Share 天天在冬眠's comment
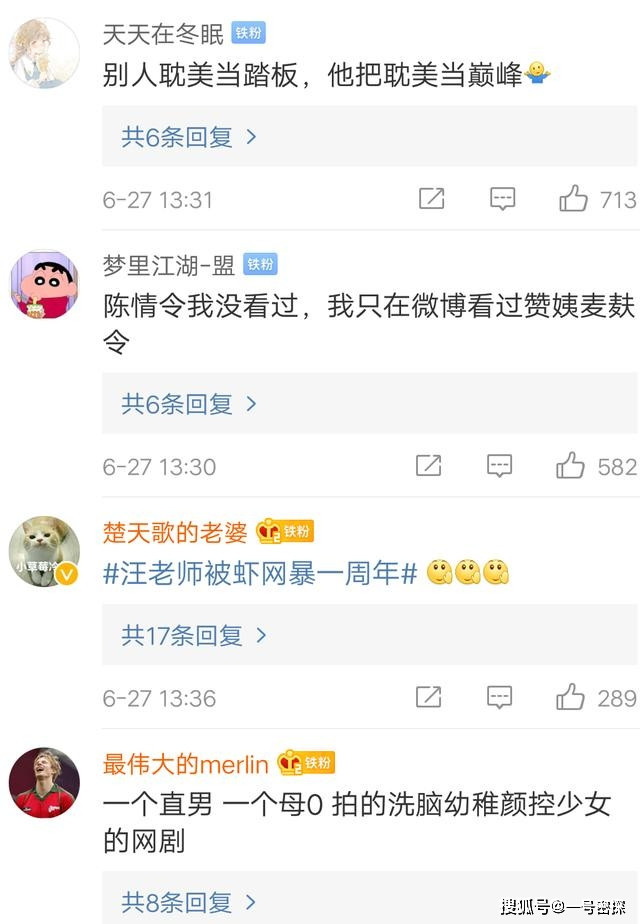This screenshot has height=924, width=640. point(431,198)
